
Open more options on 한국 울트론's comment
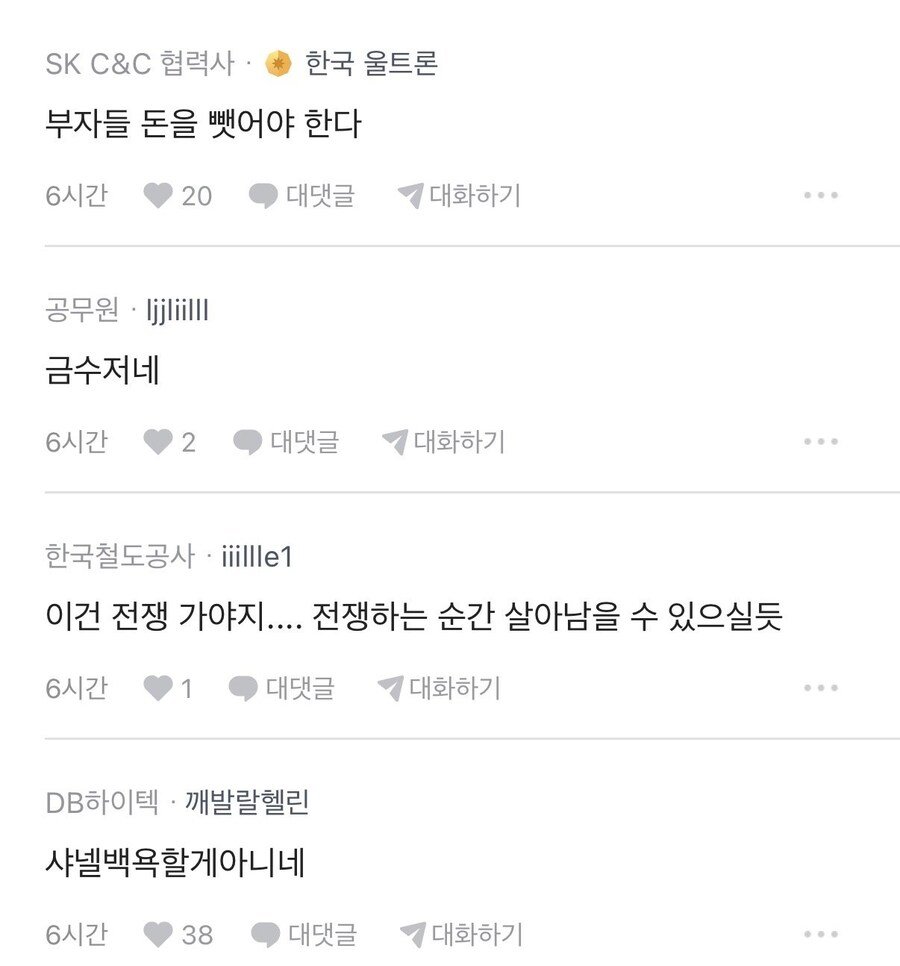(822, 195)
